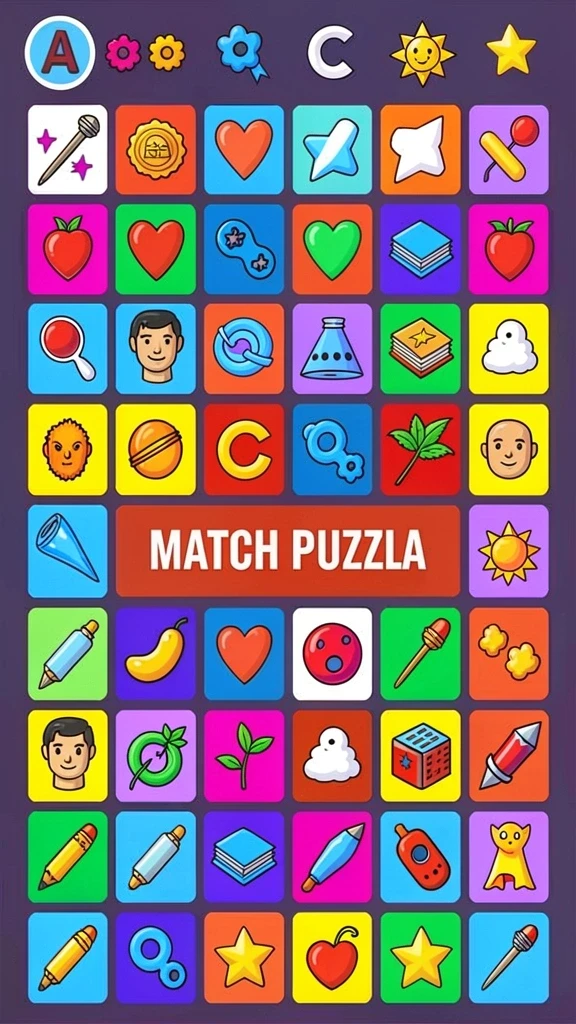Screen dimensions: 576x1024
Task: Pick the green heart tile
Action: pos(332,249)
